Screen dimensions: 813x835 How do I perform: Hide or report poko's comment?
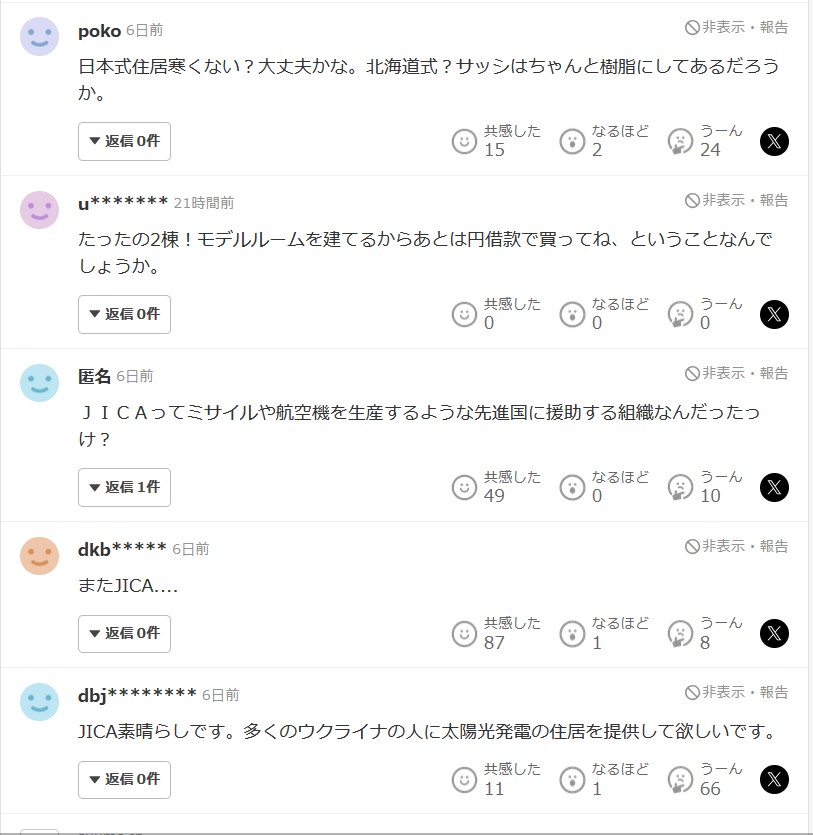(736, 27)
